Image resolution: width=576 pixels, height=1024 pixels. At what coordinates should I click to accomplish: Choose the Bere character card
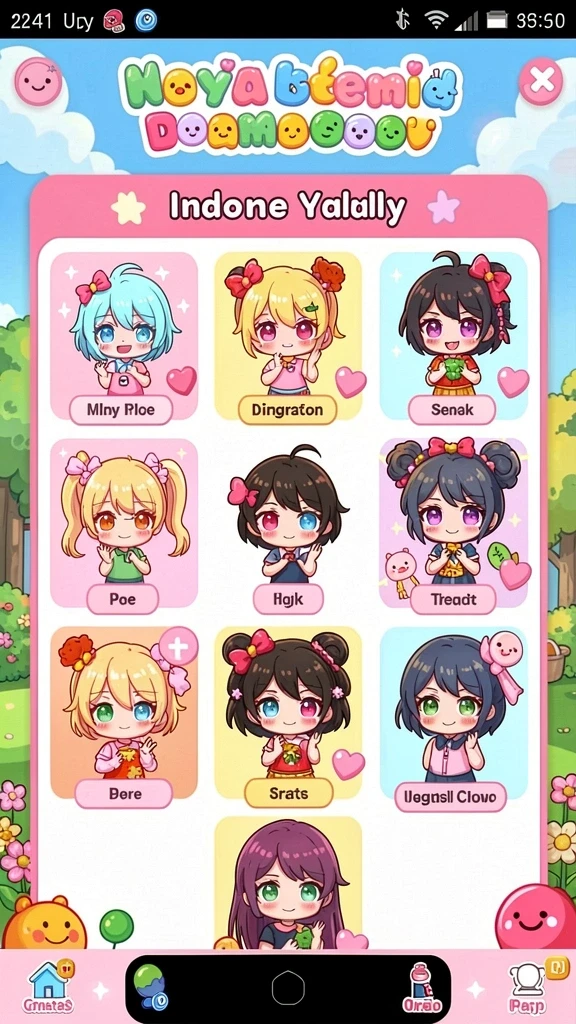[x=124, y=714]
